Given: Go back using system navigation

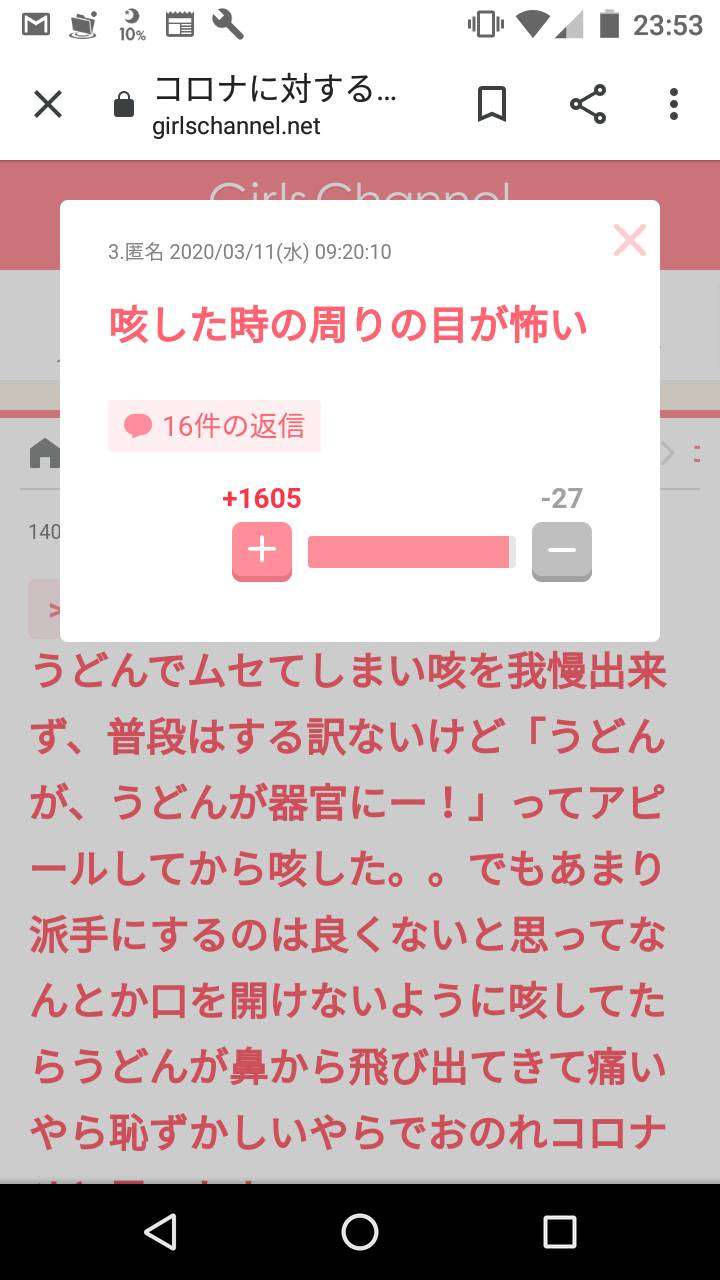Looking at the screenshot, I should pos(160,1232).
